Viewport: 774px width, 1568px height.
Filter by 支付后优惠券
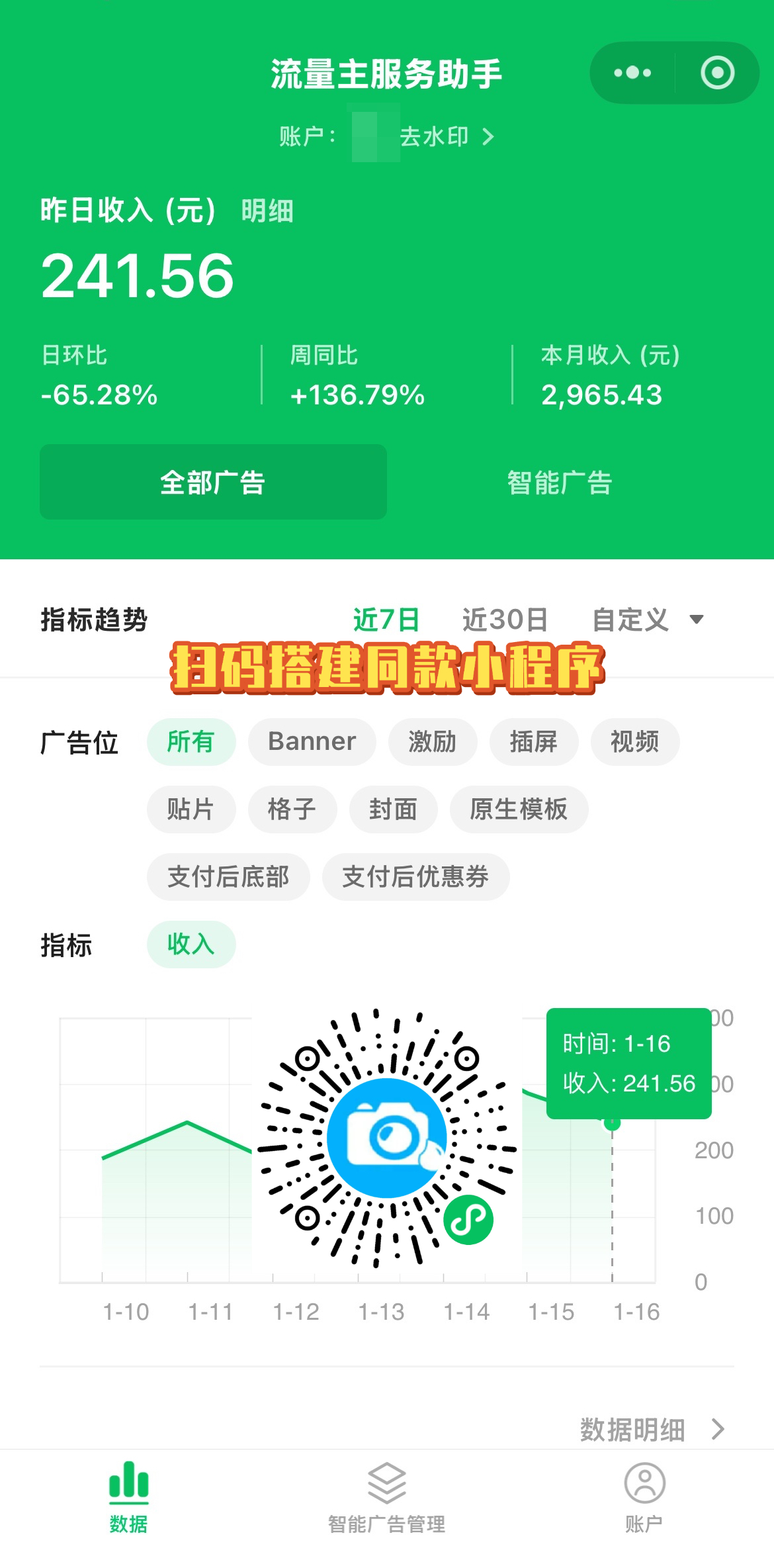pos(415,877)
